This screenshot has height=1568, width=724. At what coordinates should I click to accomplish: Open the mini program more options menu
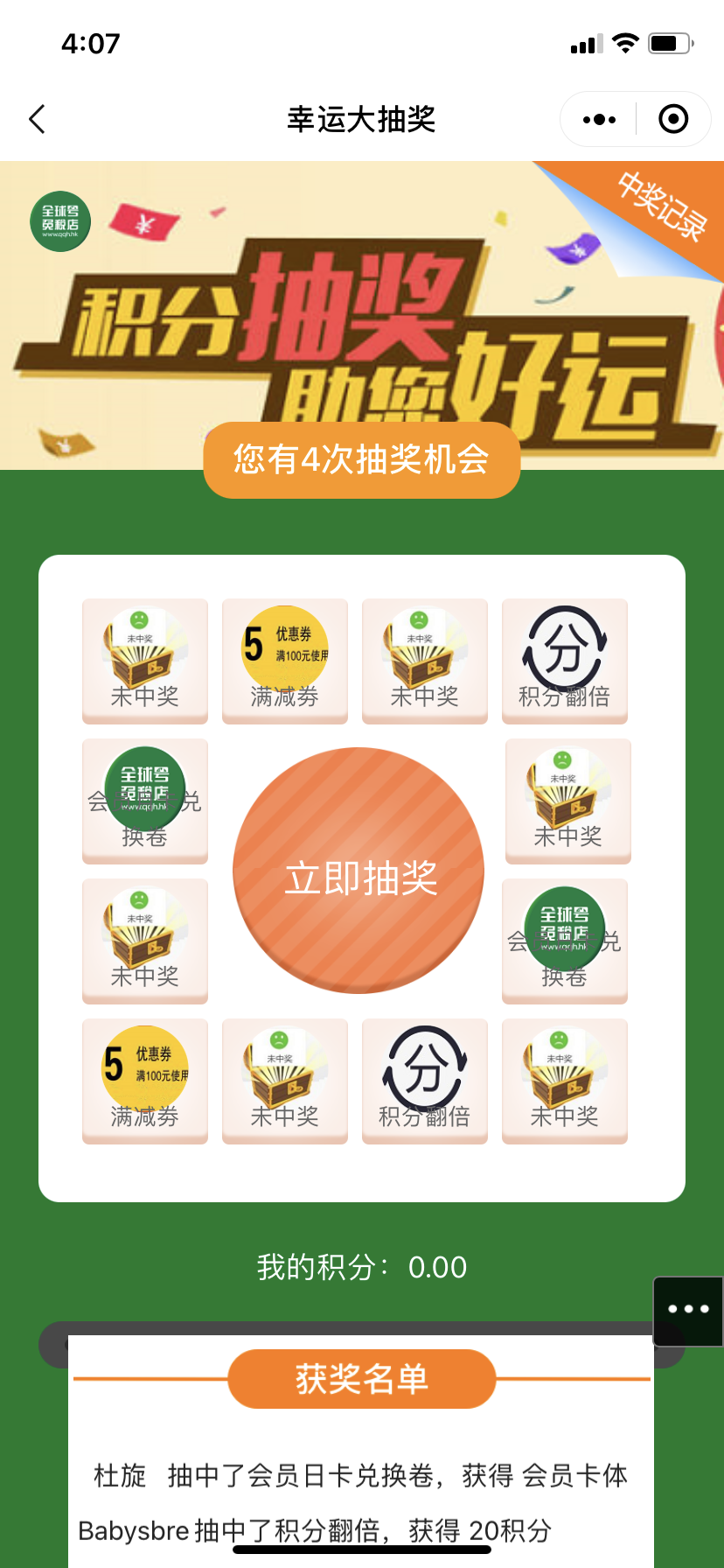pyautogui.click(x=599, y=119)
